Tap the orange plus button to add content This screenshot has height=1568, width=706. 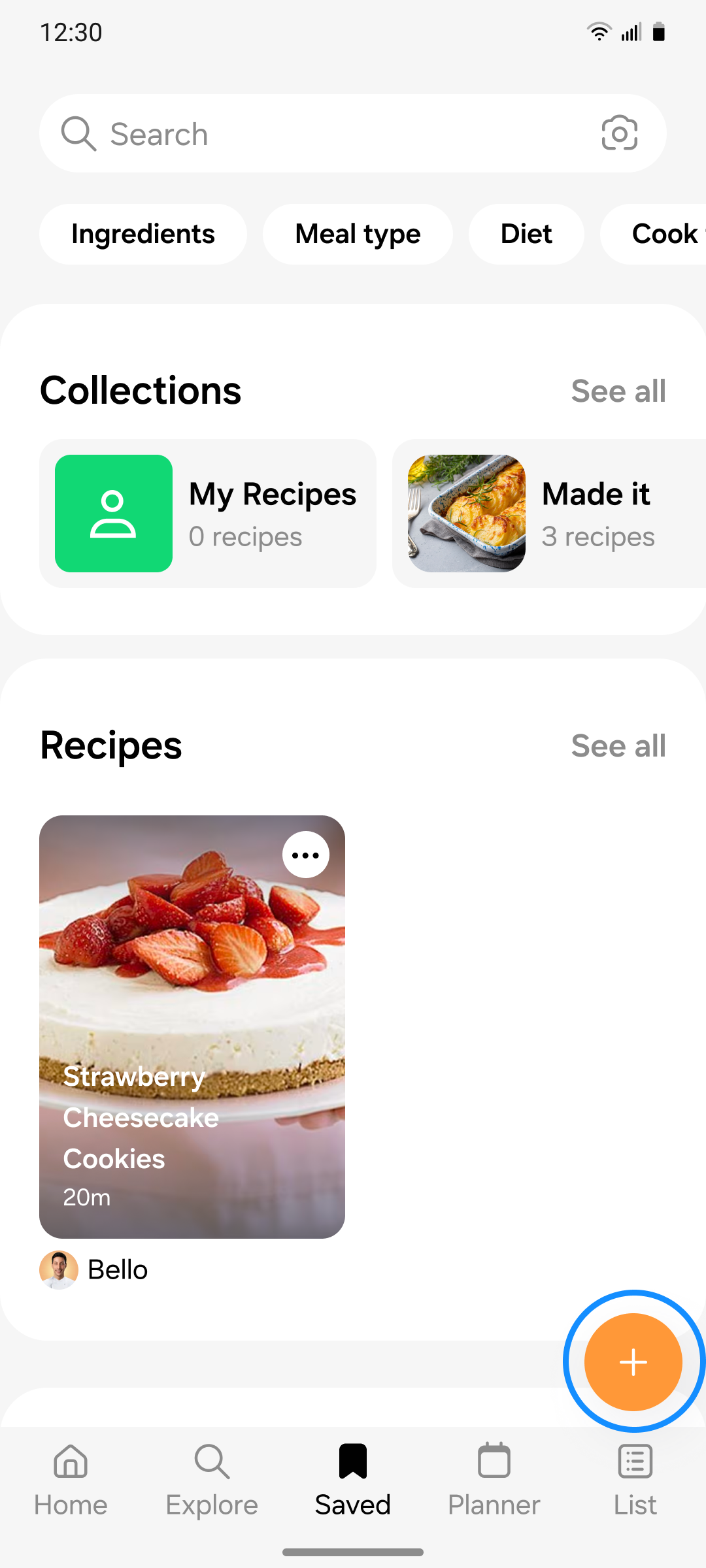click(x=632, y=1362)
